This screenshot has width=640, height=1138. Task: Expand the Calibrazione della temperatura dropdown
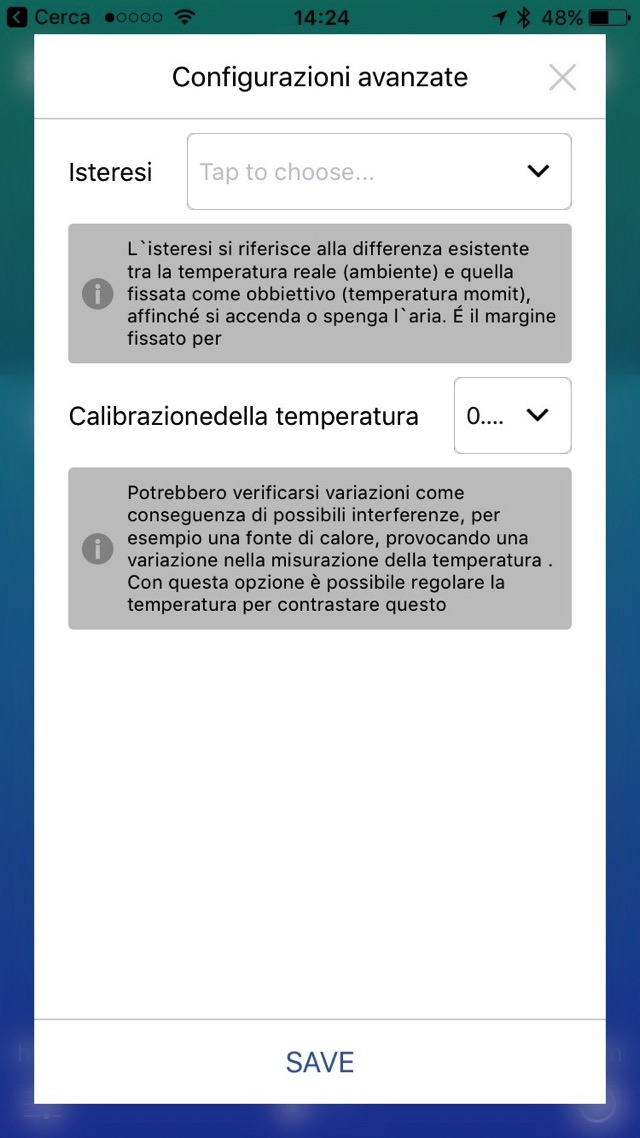(512, 416)
